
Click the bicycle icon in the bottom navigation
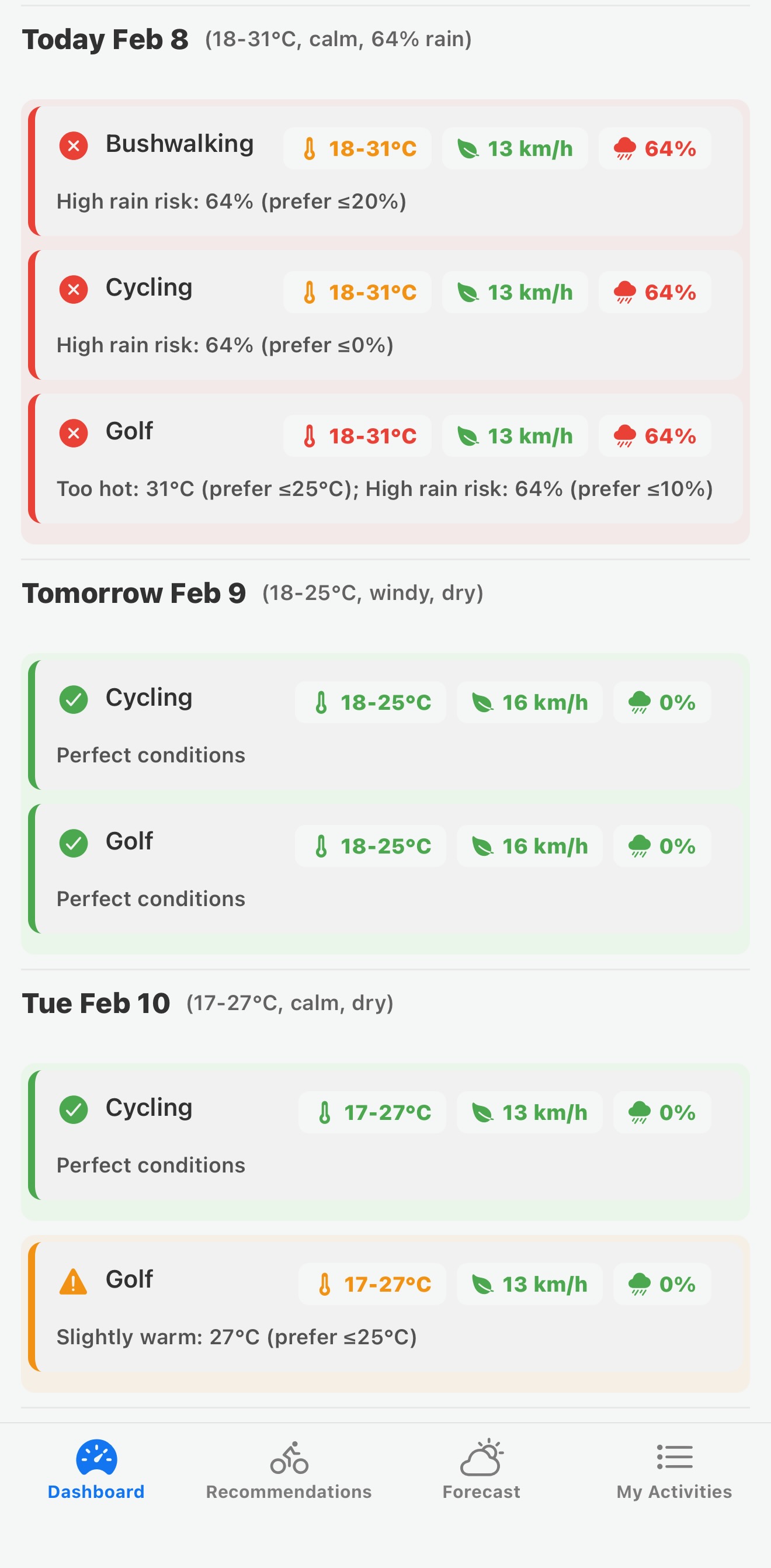(x=289, y=1458)
